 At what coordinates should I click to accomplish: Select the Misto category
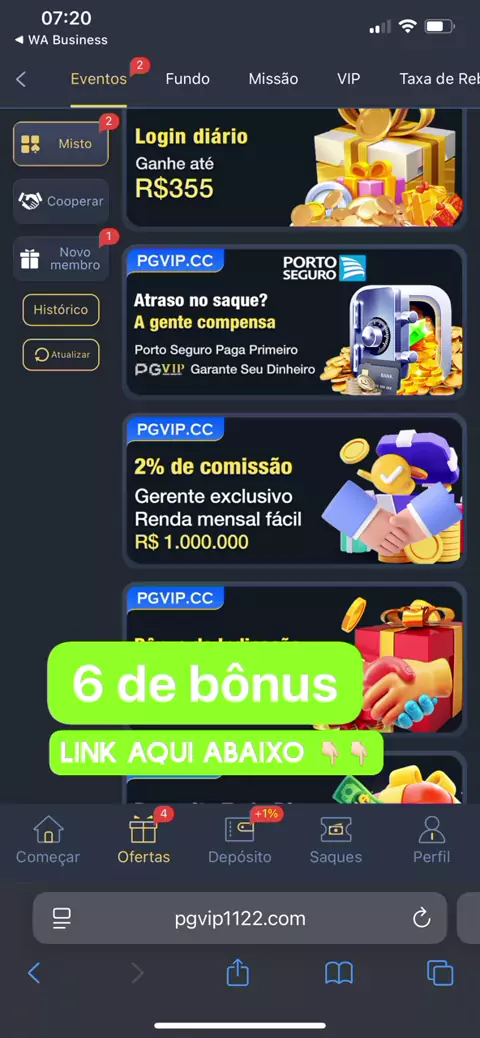pos(61,144)
